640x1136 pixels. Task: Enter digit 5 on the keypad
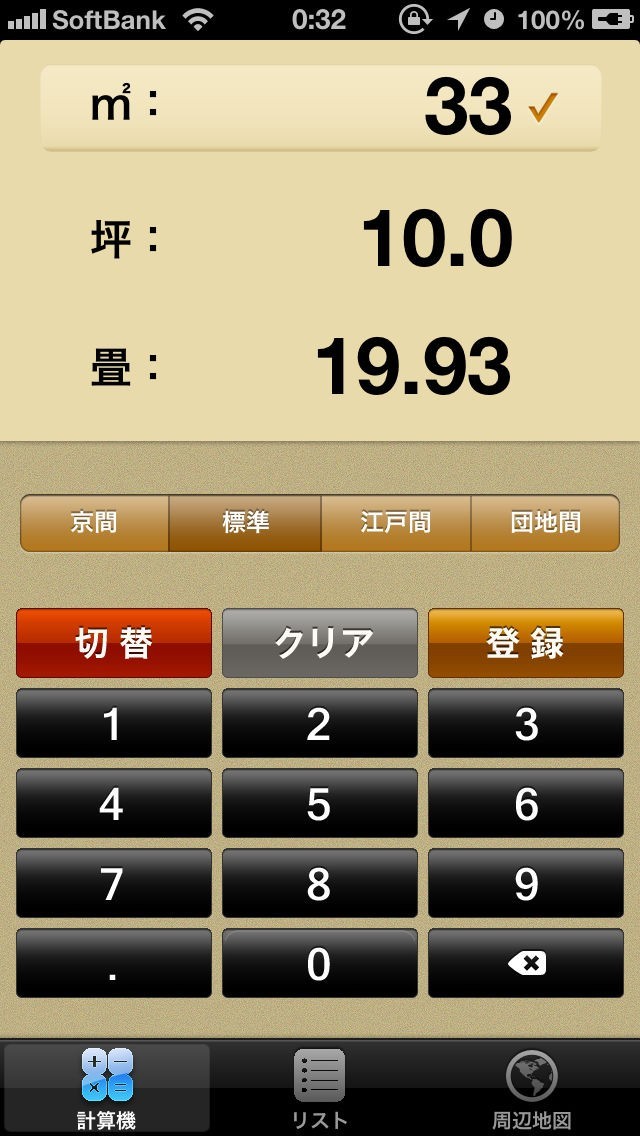(320, 804)
